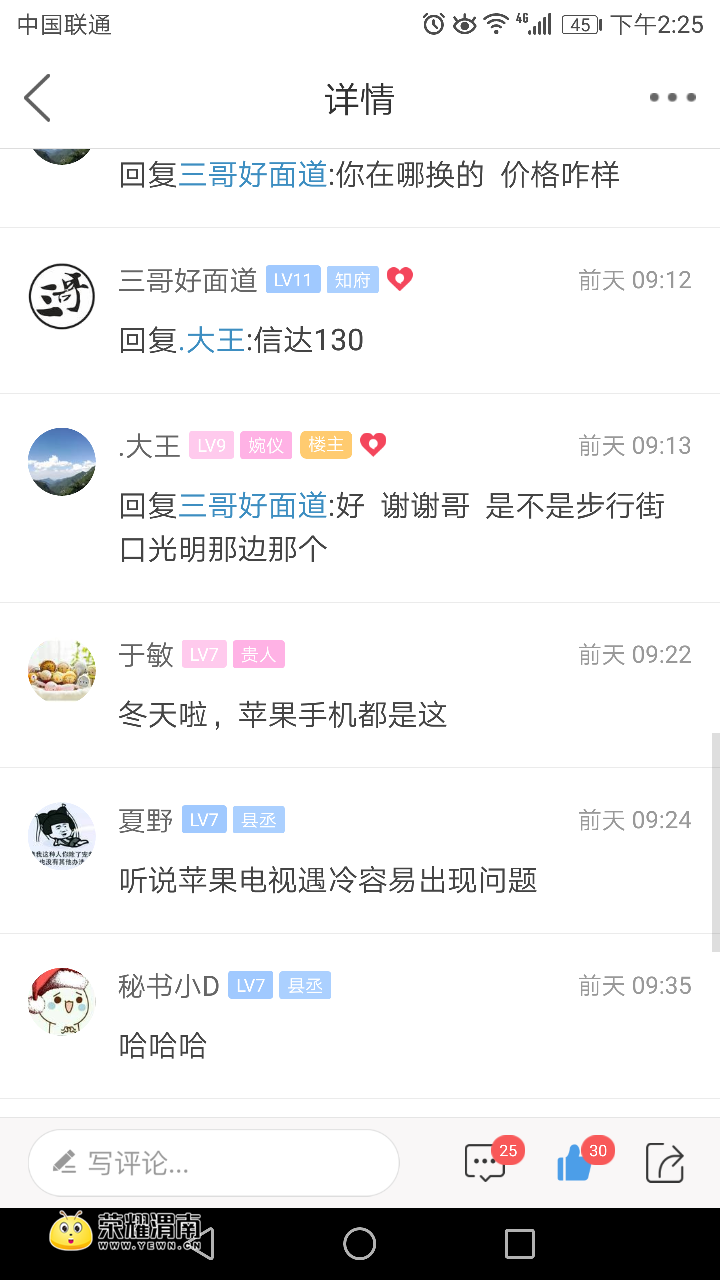Share this post using the share icon
Viewport: 720px width, 1280px height.
(665, 1163)
